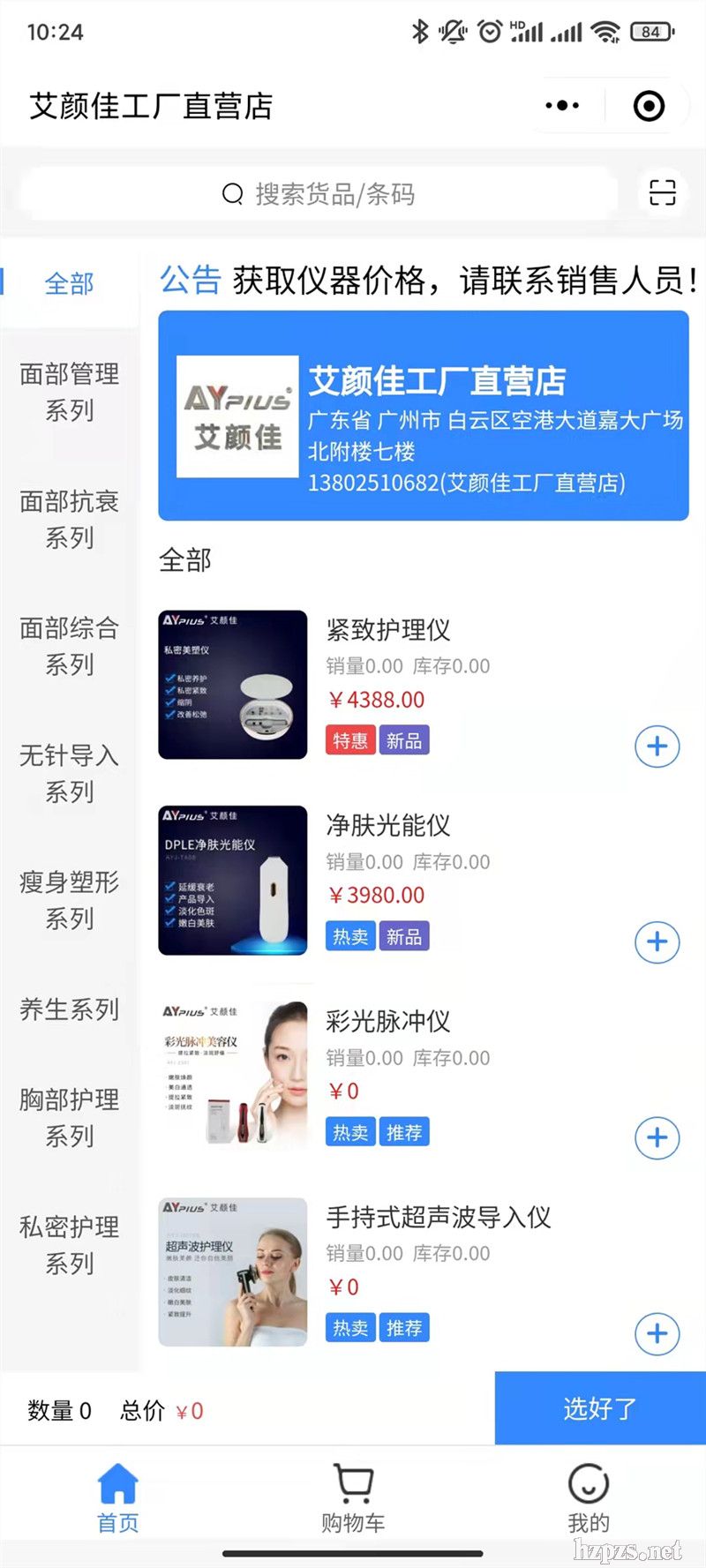This screenshot has width=706, height=1568.
Task: Add 净肤光能仪 with its plus button
Action: 657,942
